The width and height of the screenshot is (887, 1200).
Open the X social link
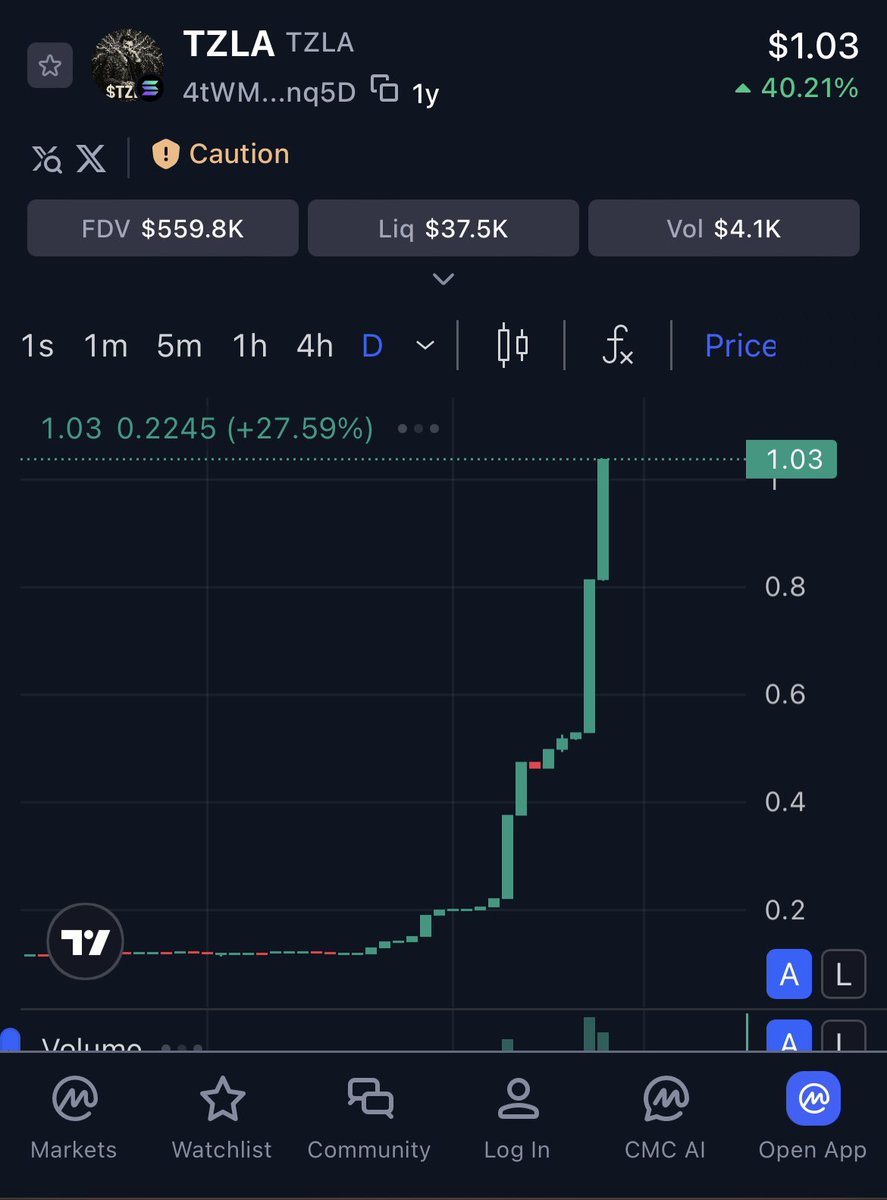coord(91,158)
